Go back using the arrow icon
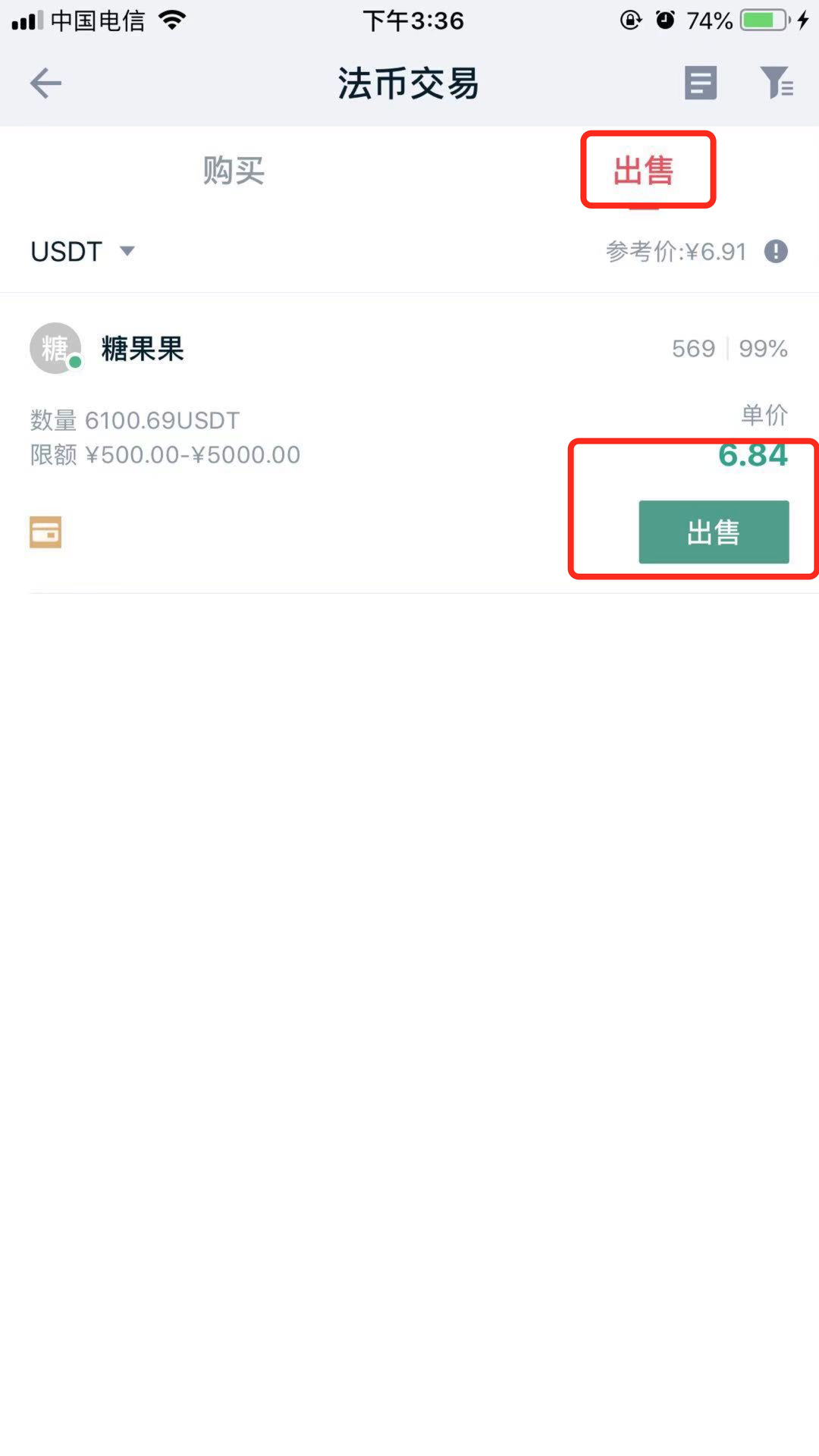The width and height of the screenshot is (819, 1456). tap(45, 83)
